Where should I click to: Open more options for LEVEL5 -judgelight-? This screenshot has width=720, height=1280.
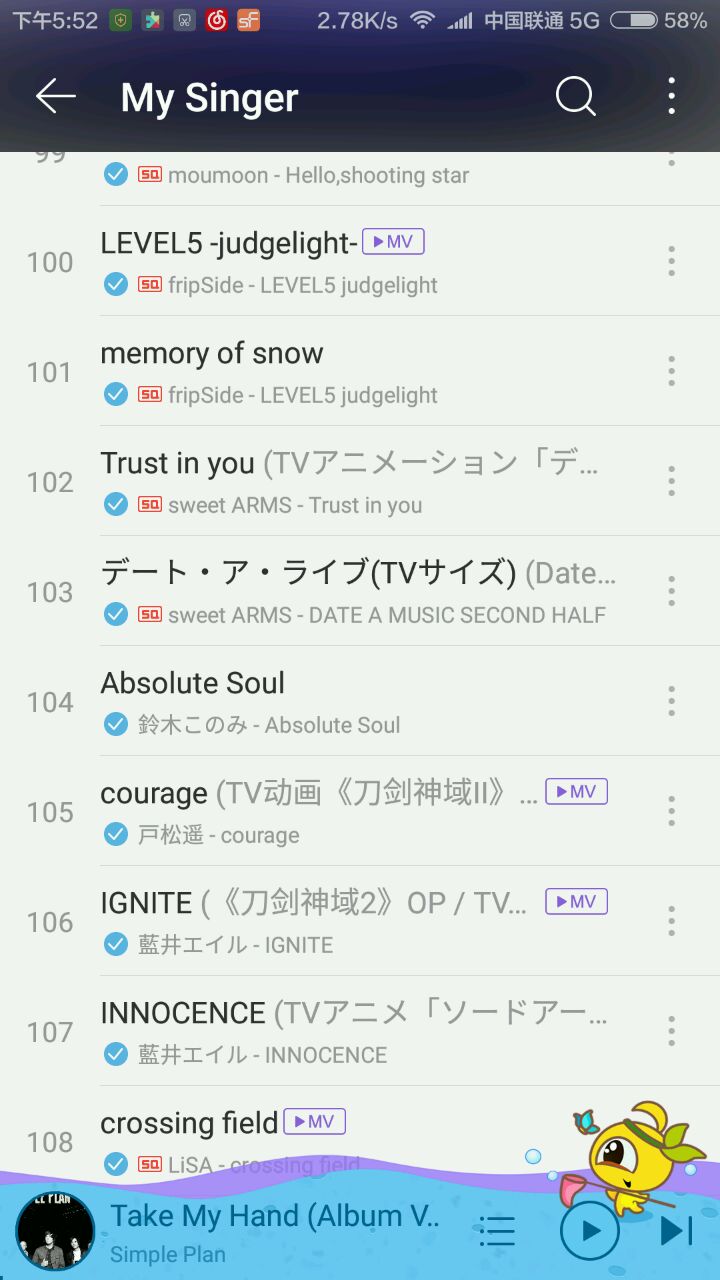coord(671,262)
